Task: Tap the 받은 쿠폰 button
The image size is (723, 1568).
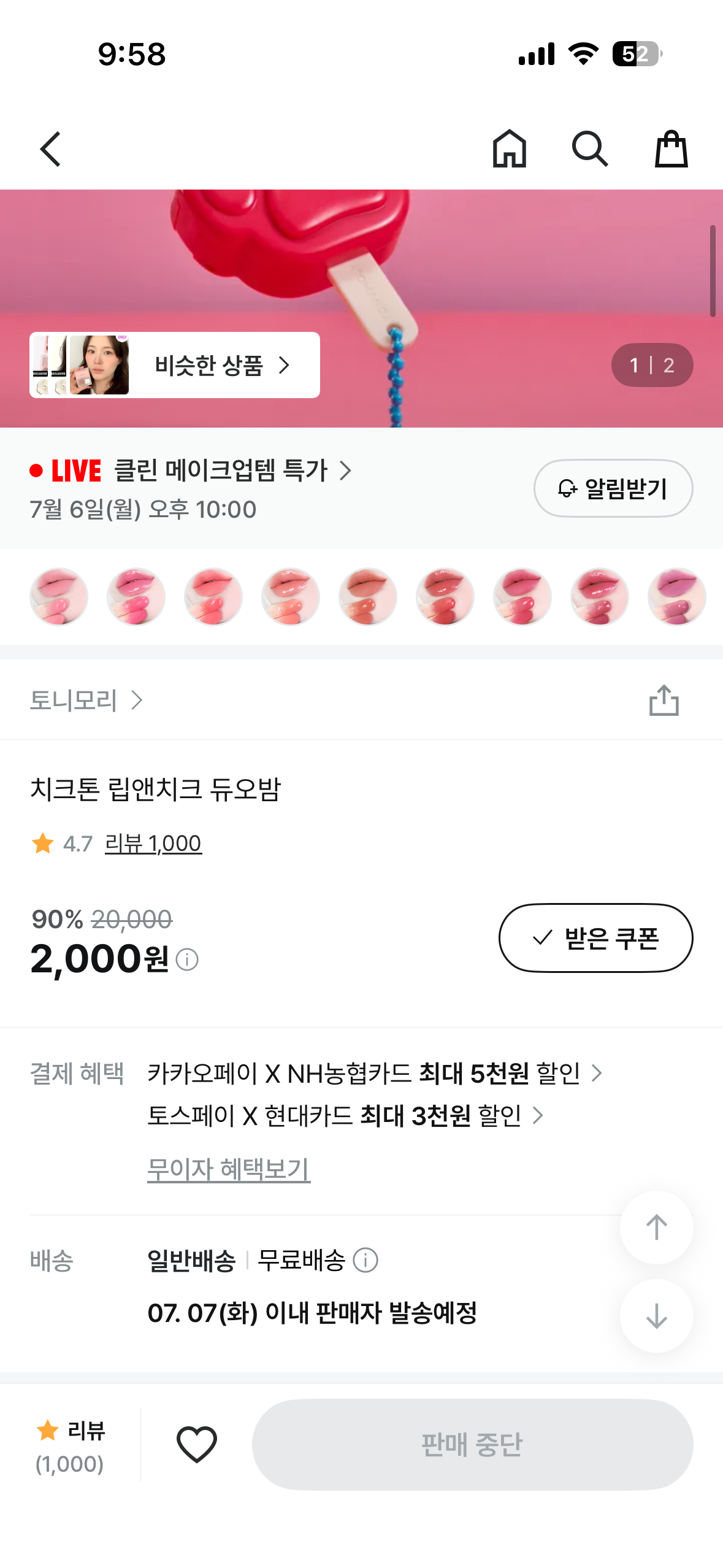Action: pyautogui.click(x=596, y=938)
